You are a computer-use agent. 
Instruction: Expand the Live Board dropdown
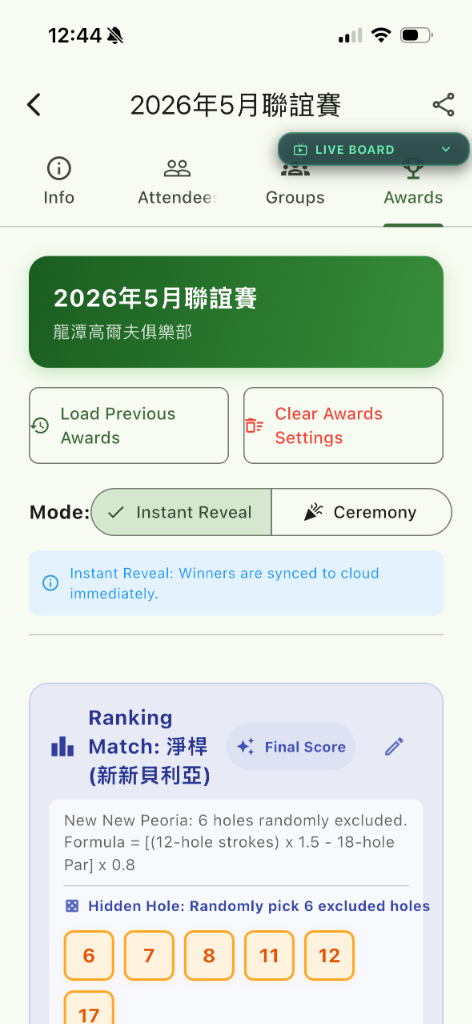(373, 150)
